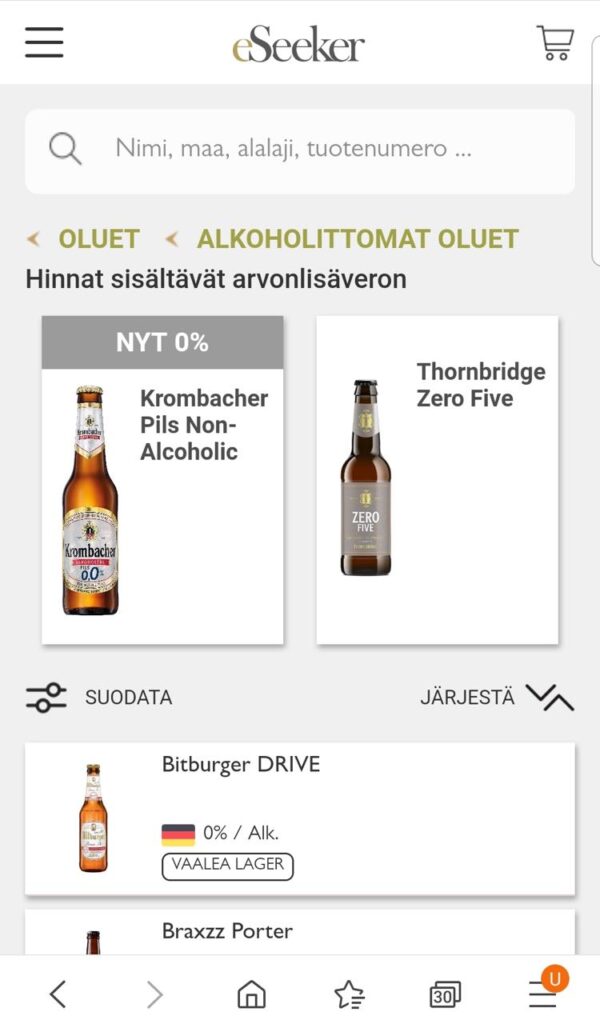This screenshot has width=600, height=1024.
Task: Open Alkoholittomat oluet breadcrumb
Action: 357,239
